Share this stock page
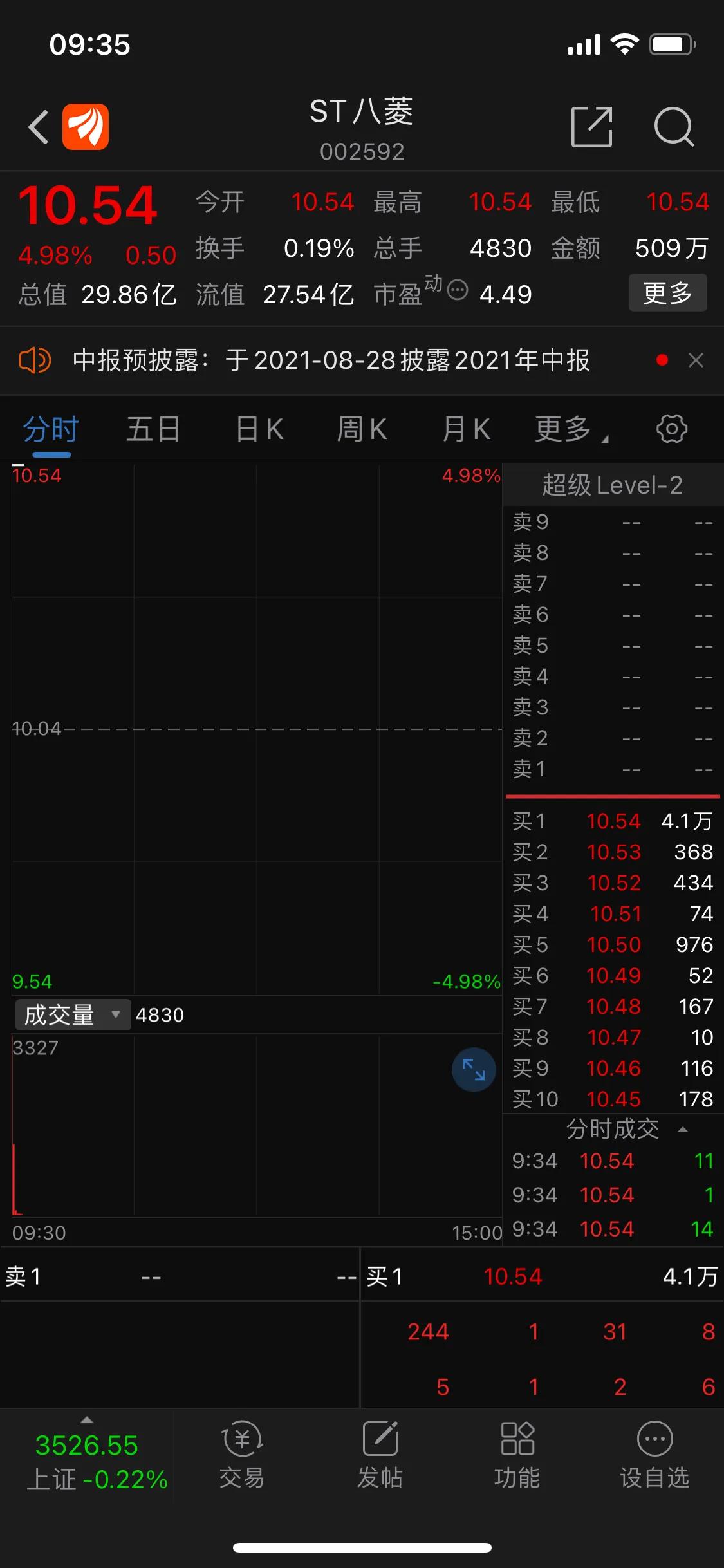This screenshot has height=1568, width=724. click(x=591, y=127)
